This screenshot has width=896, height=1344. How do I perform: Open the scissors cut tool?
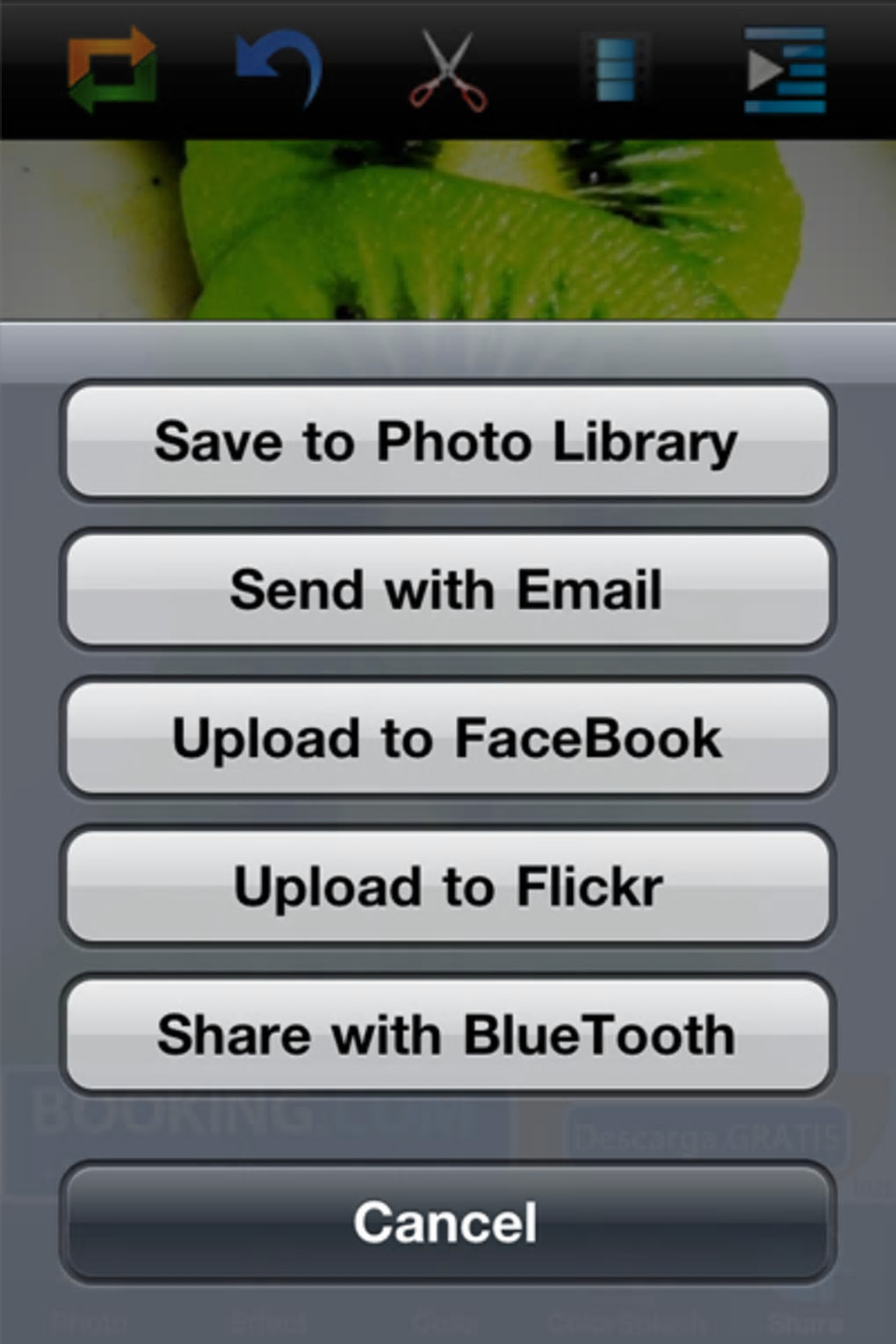click(447, 70)
